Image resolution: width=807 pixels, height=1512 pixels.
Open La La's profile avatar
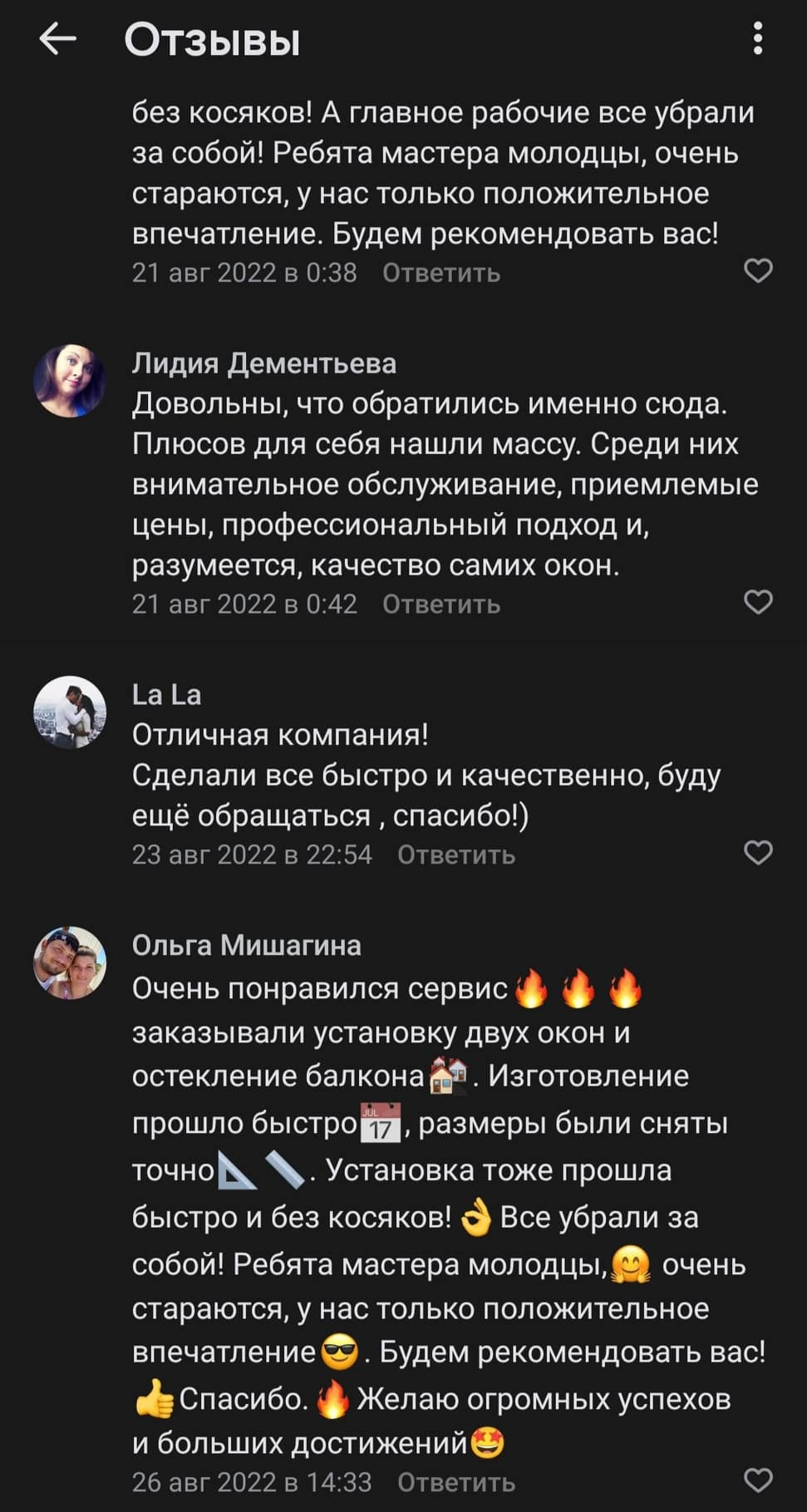click(70, 712)
